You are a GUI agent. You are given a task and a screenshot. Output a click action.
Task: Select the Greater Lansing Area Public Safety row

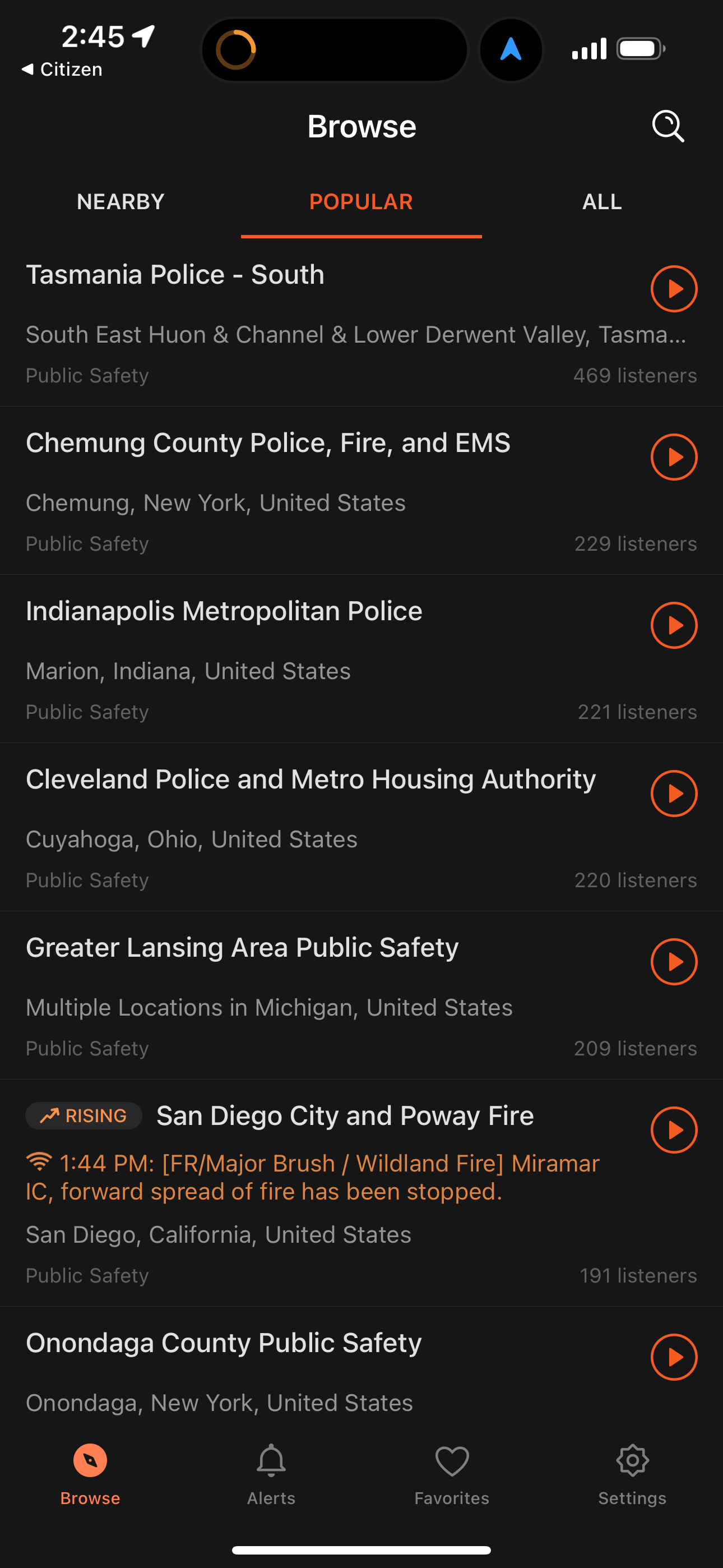243,947
